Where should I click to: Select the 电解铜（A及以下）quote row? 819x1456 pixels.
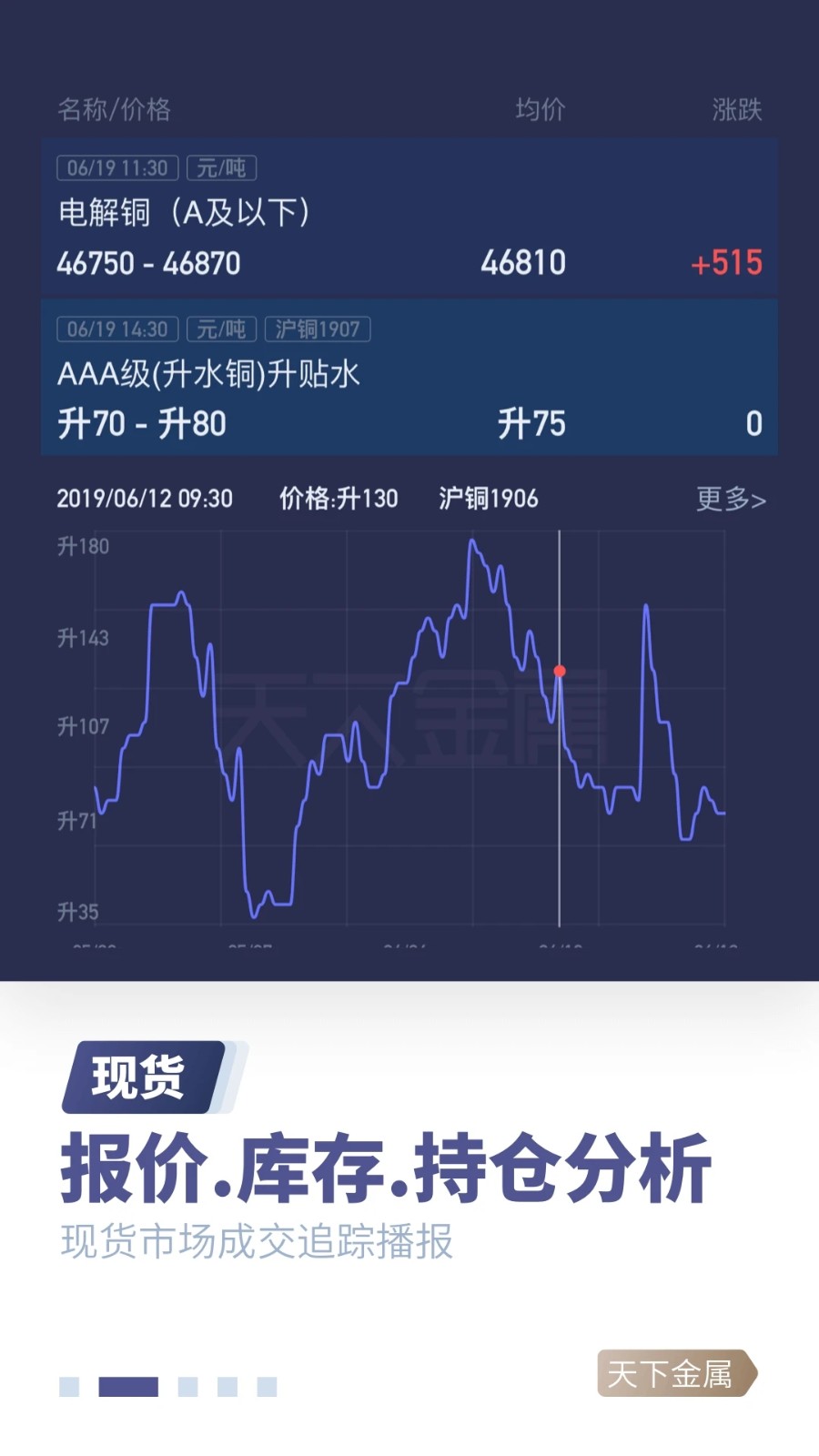[x=409, y=217]
